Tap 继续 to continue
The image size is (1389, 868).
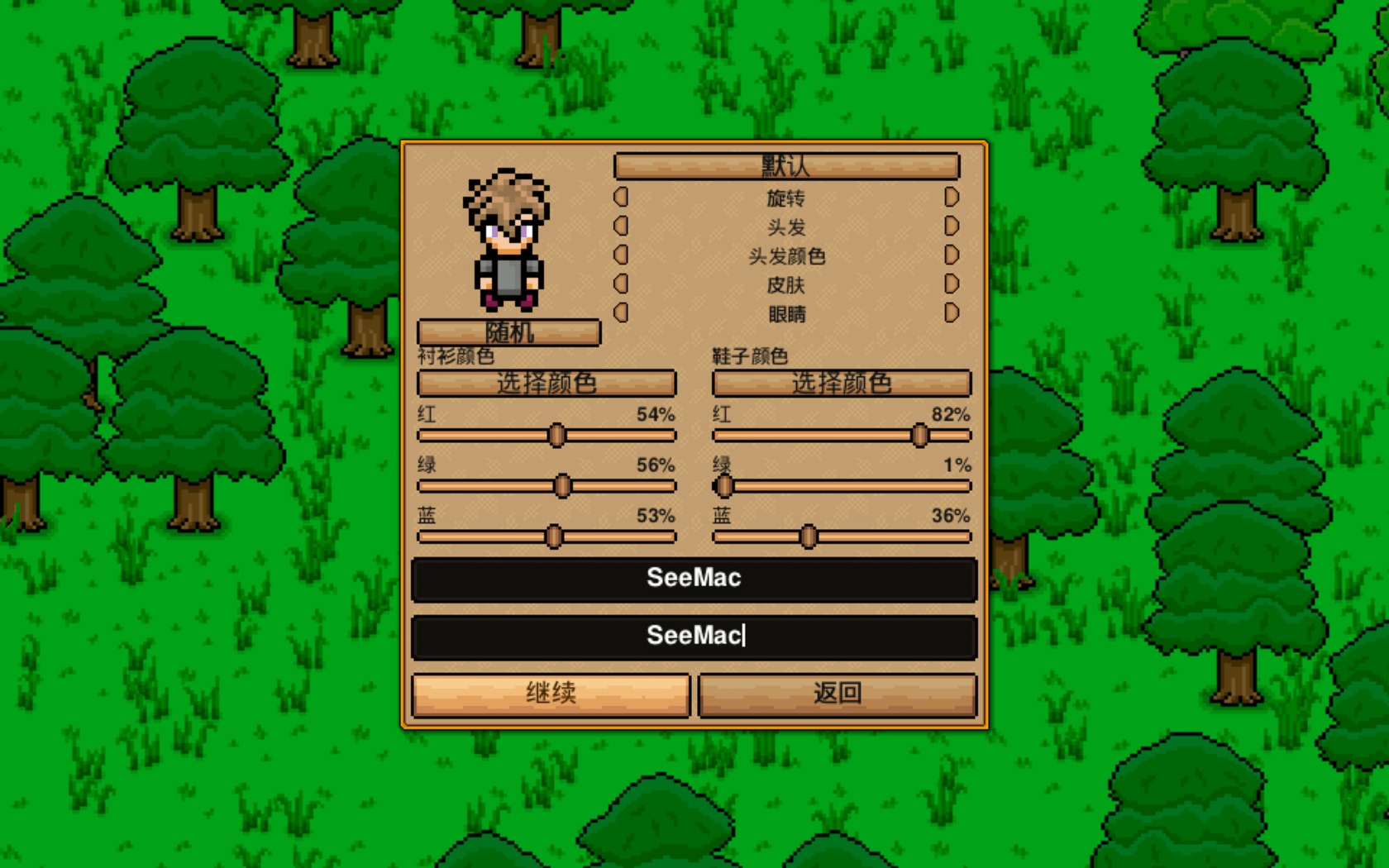(x=551, y=694)
